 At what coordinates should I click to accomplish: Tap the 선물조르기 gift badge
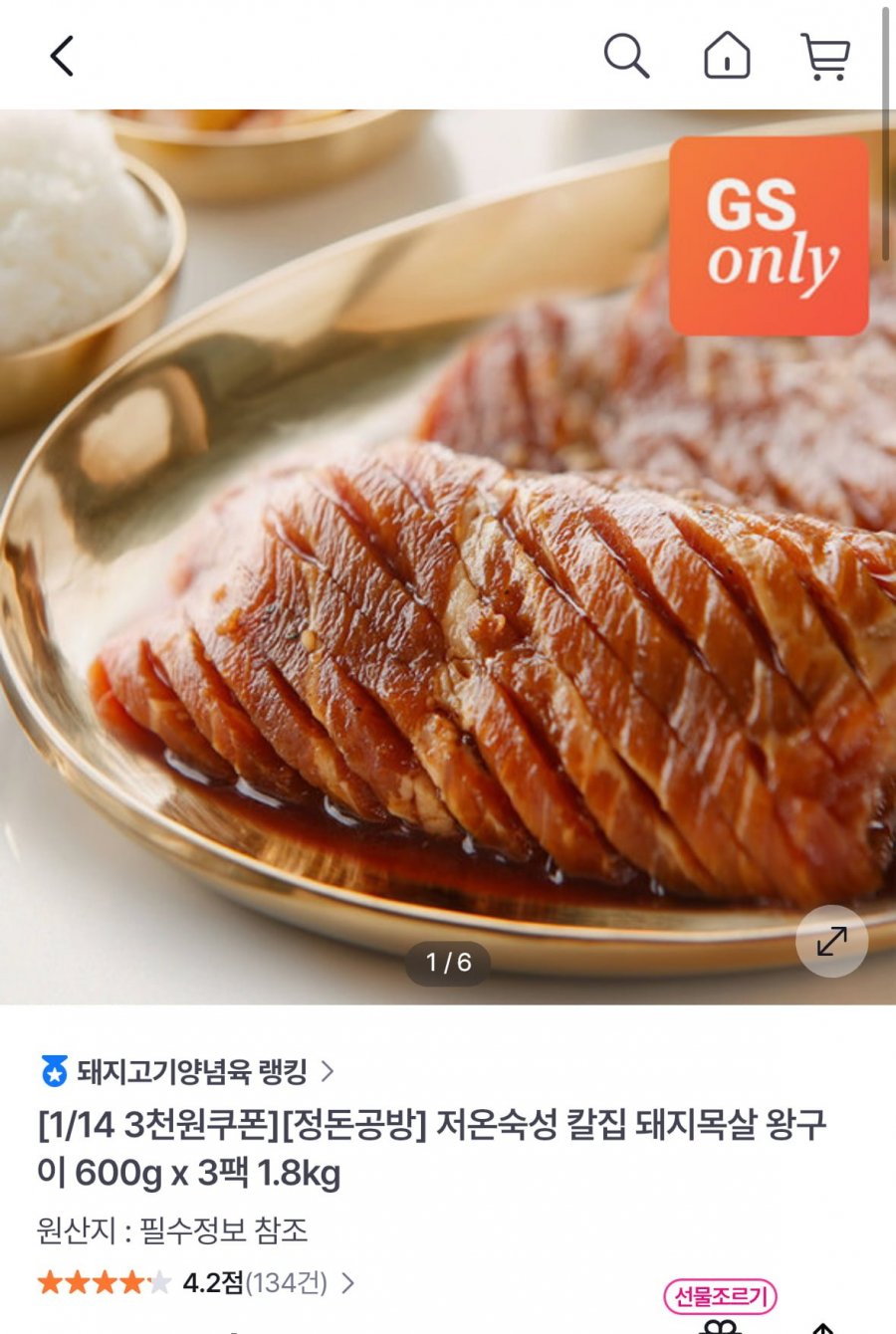click(720, 1296)
